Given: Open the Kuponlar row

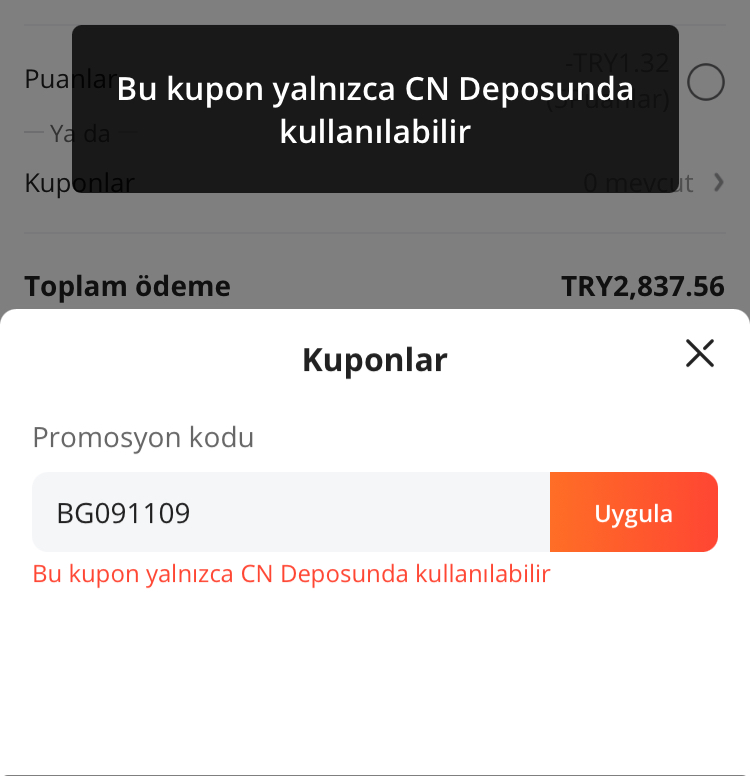Looking at the screenshot, I should tap(375, 183).
